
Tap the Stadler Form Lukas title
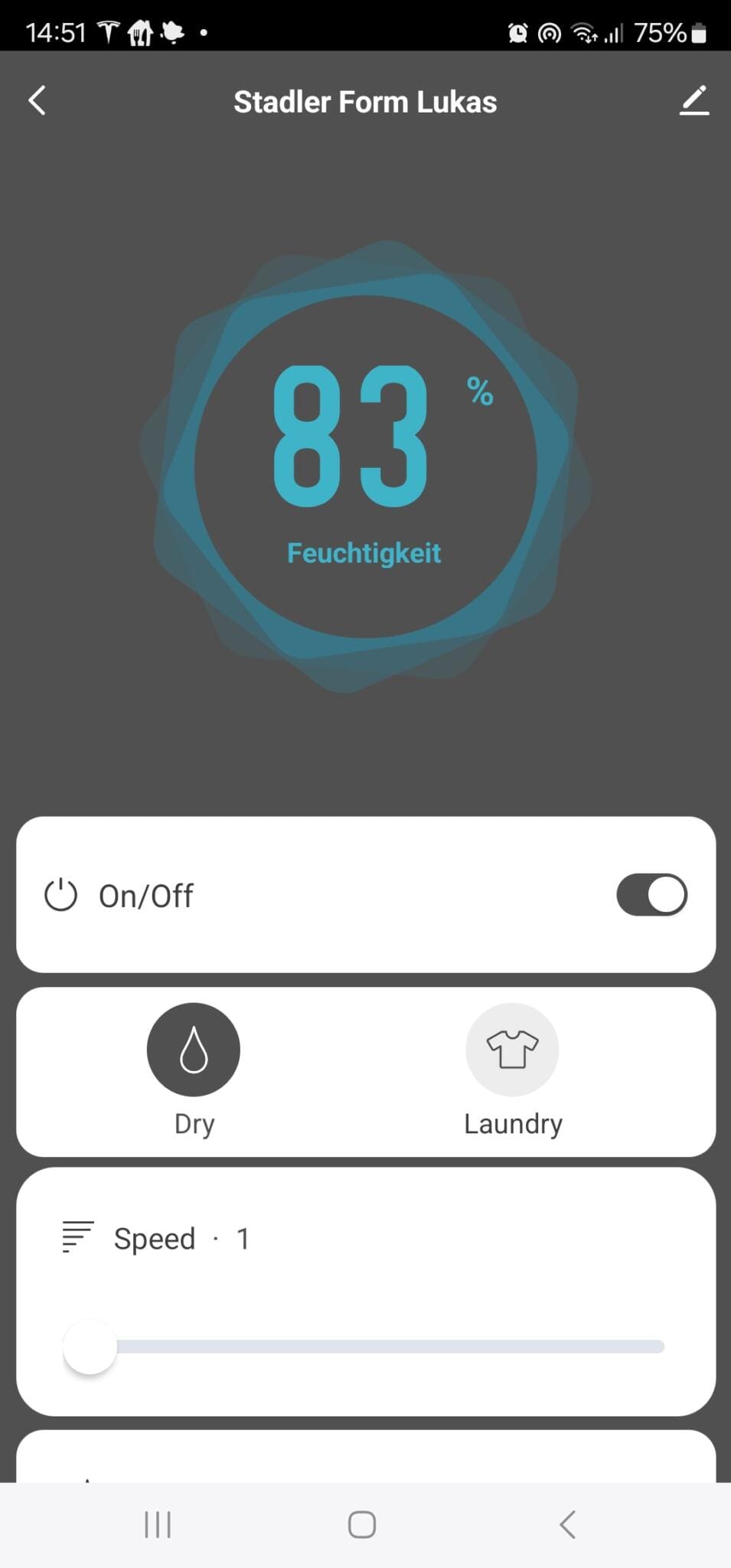[x=365, y=100]
